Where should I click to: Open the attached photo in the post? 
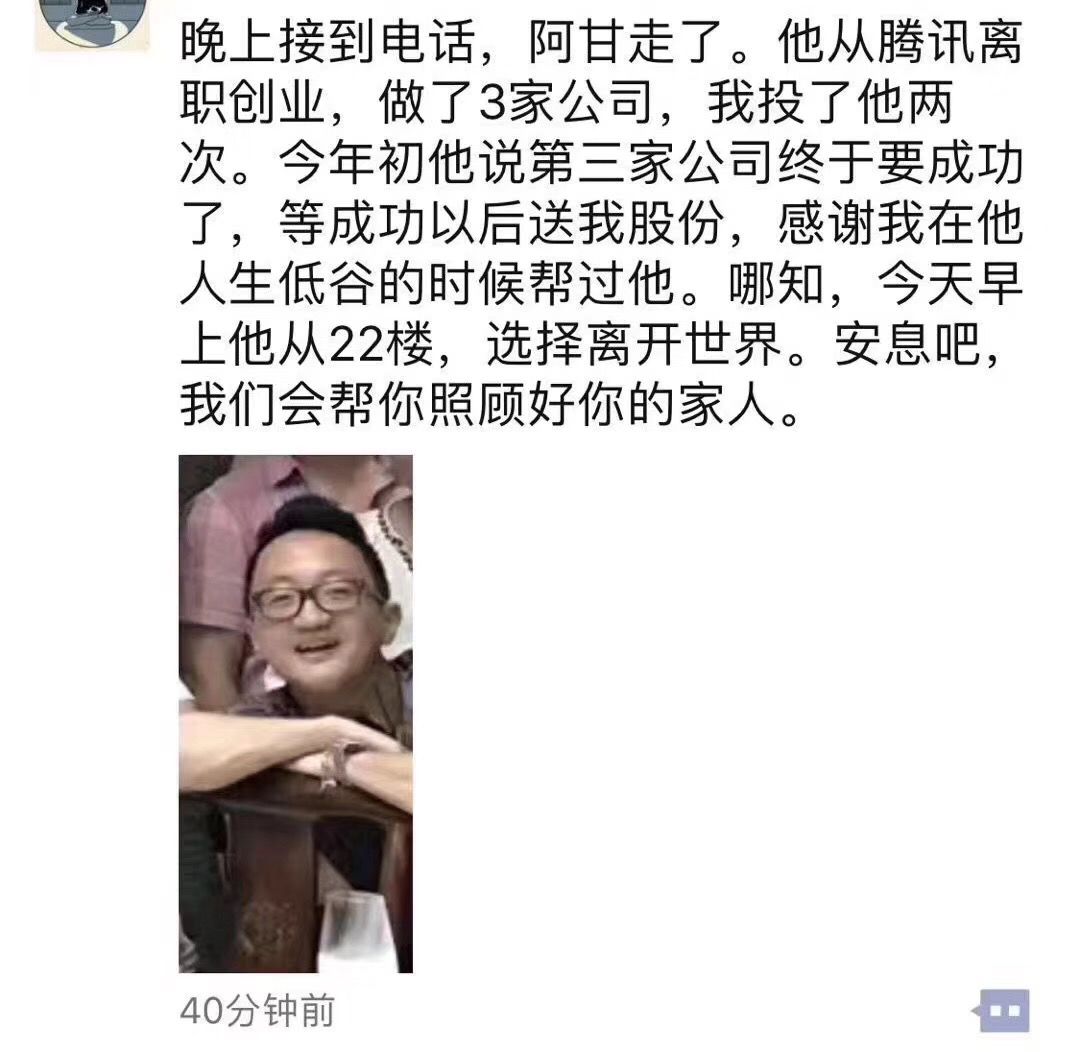tap(296, 713)
